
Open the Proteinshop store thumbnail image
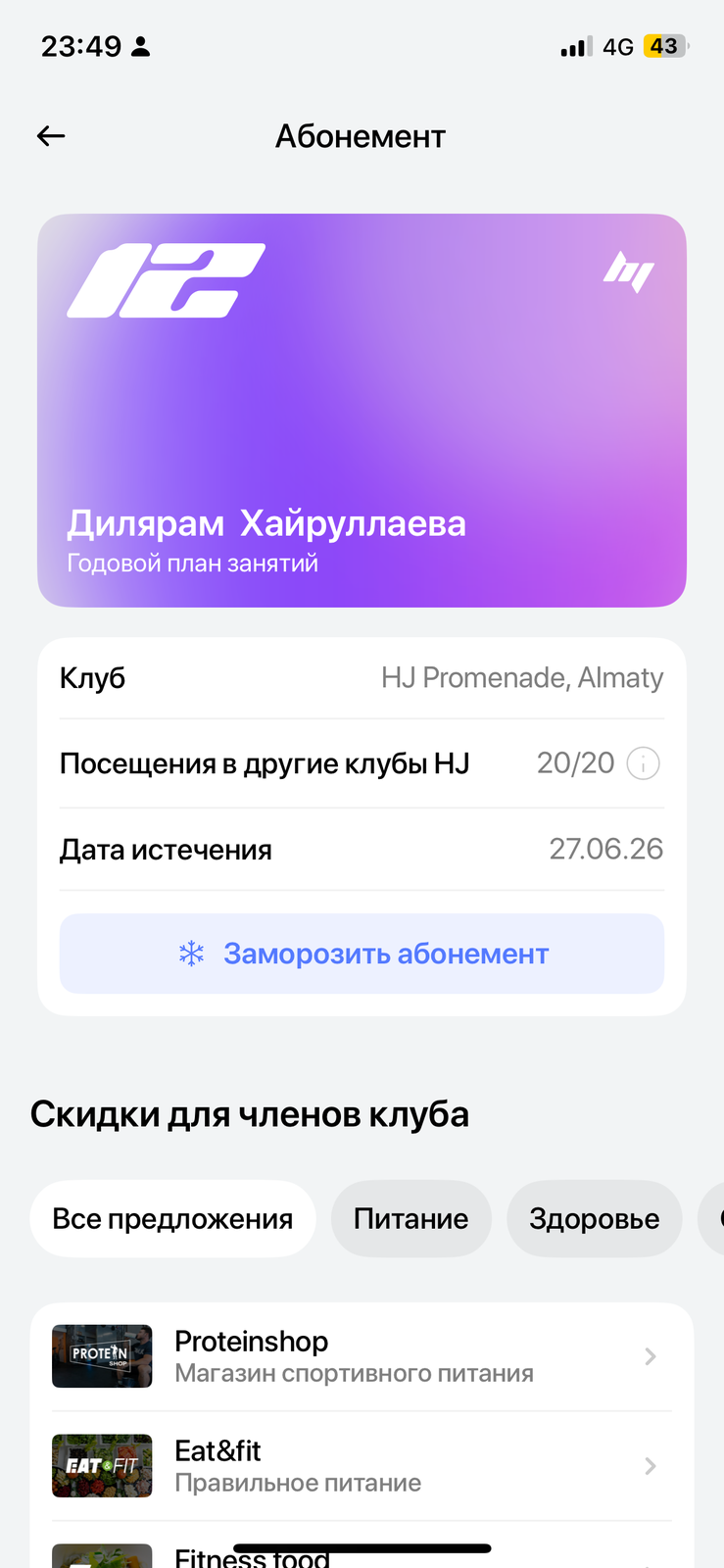(102, 1355)
